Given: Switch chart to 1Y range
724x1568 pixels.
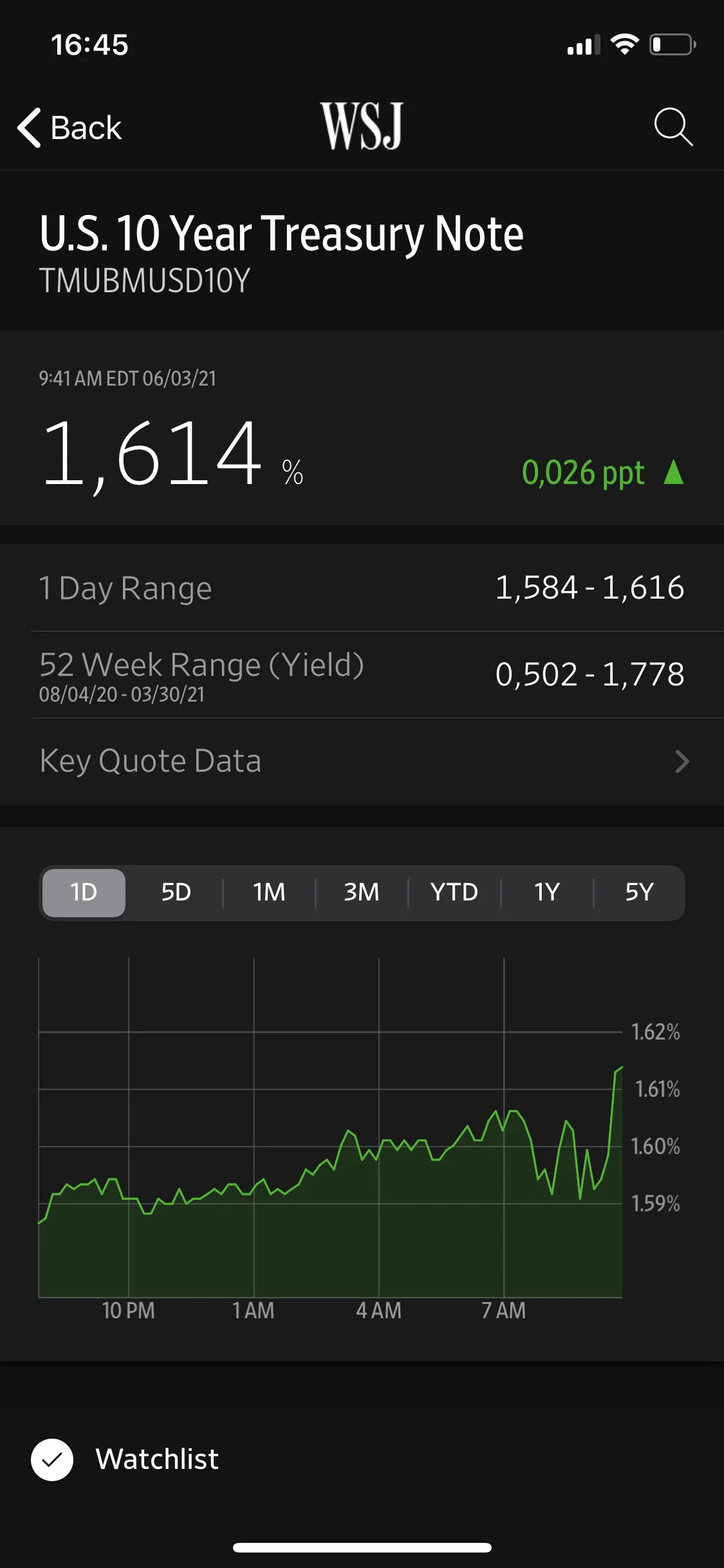Looking at the screenshot, I should tap(547, 893).
